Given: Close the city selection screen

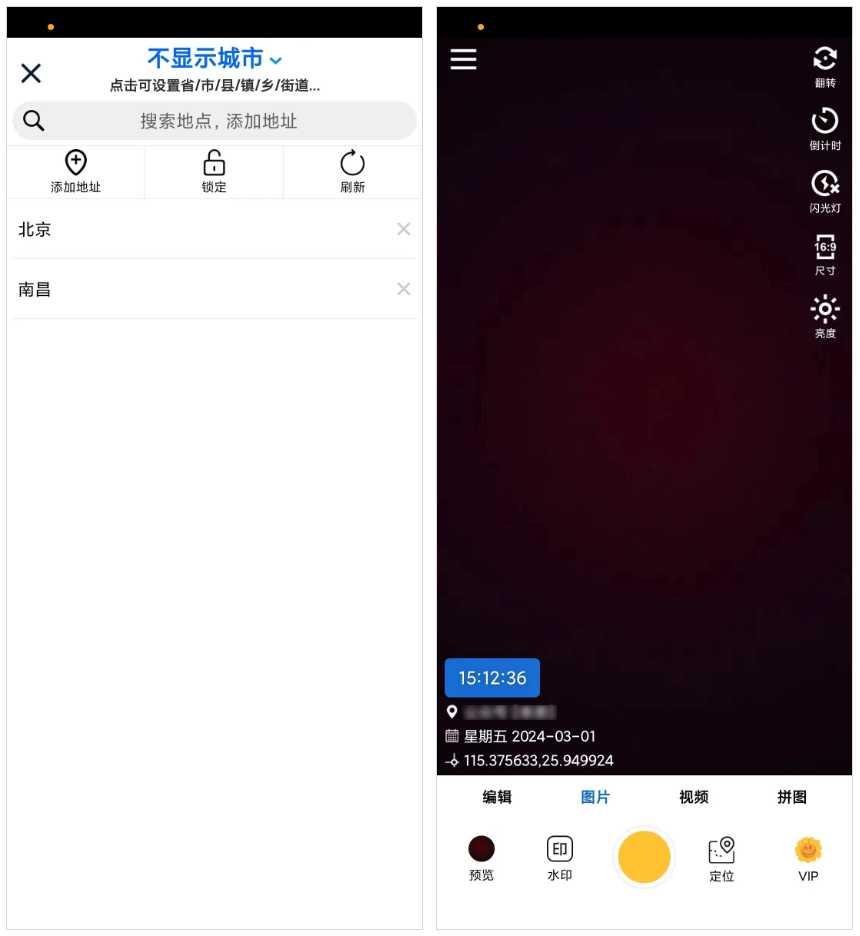Looking at the screenshot, I should click(x=31, y=73).
